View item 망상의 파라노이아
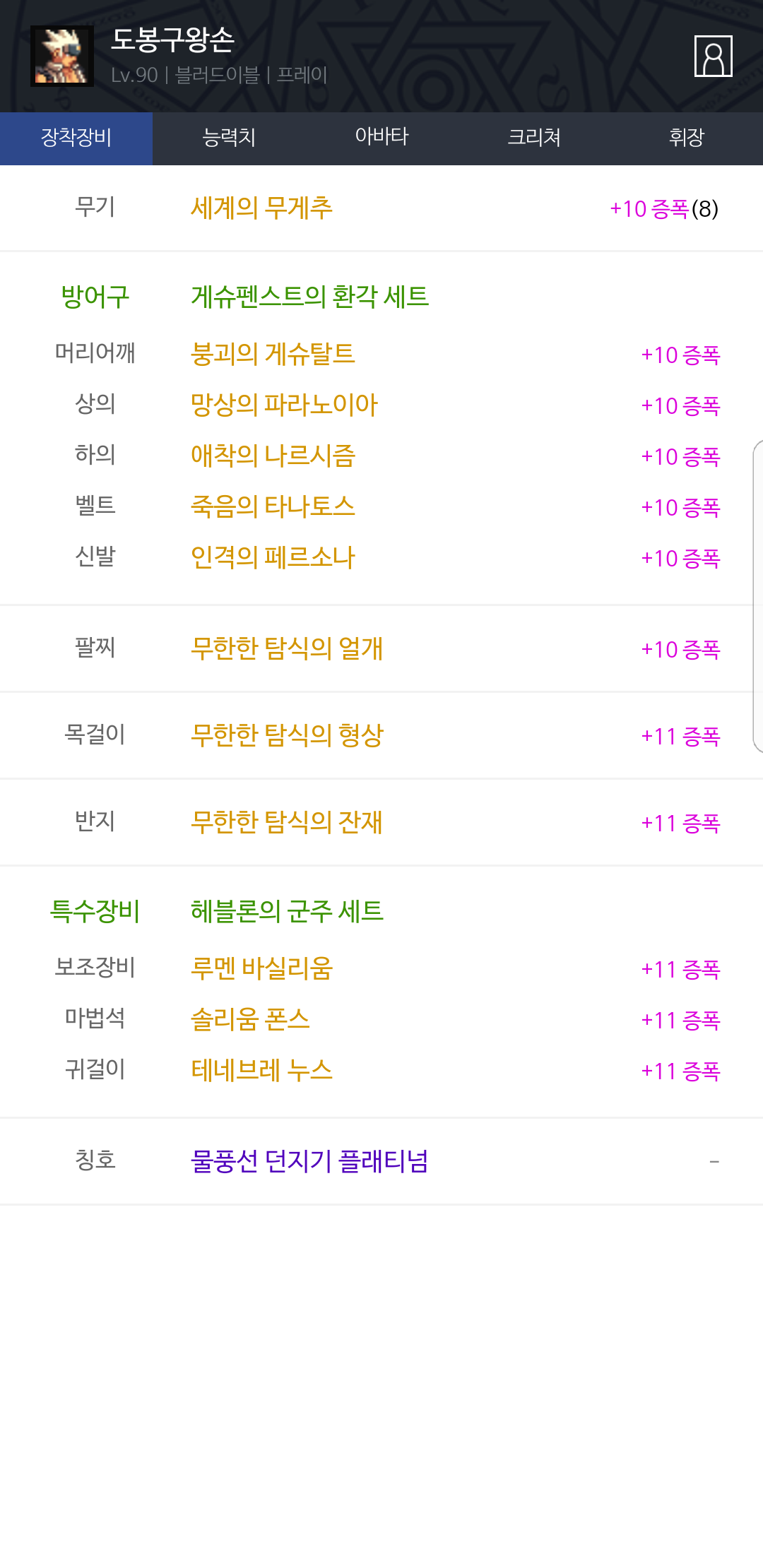This screenshot has height=1568, width=763. (x=284, y=404)
